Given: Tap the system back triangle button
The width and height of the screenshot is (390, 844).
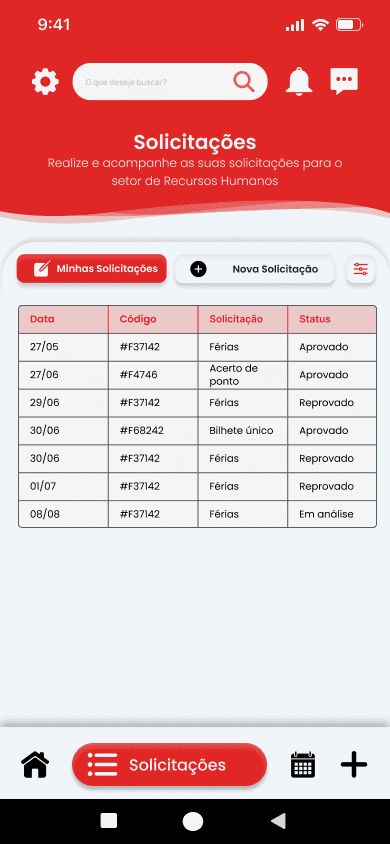Looking at the screenshot, I should point(278,821).
